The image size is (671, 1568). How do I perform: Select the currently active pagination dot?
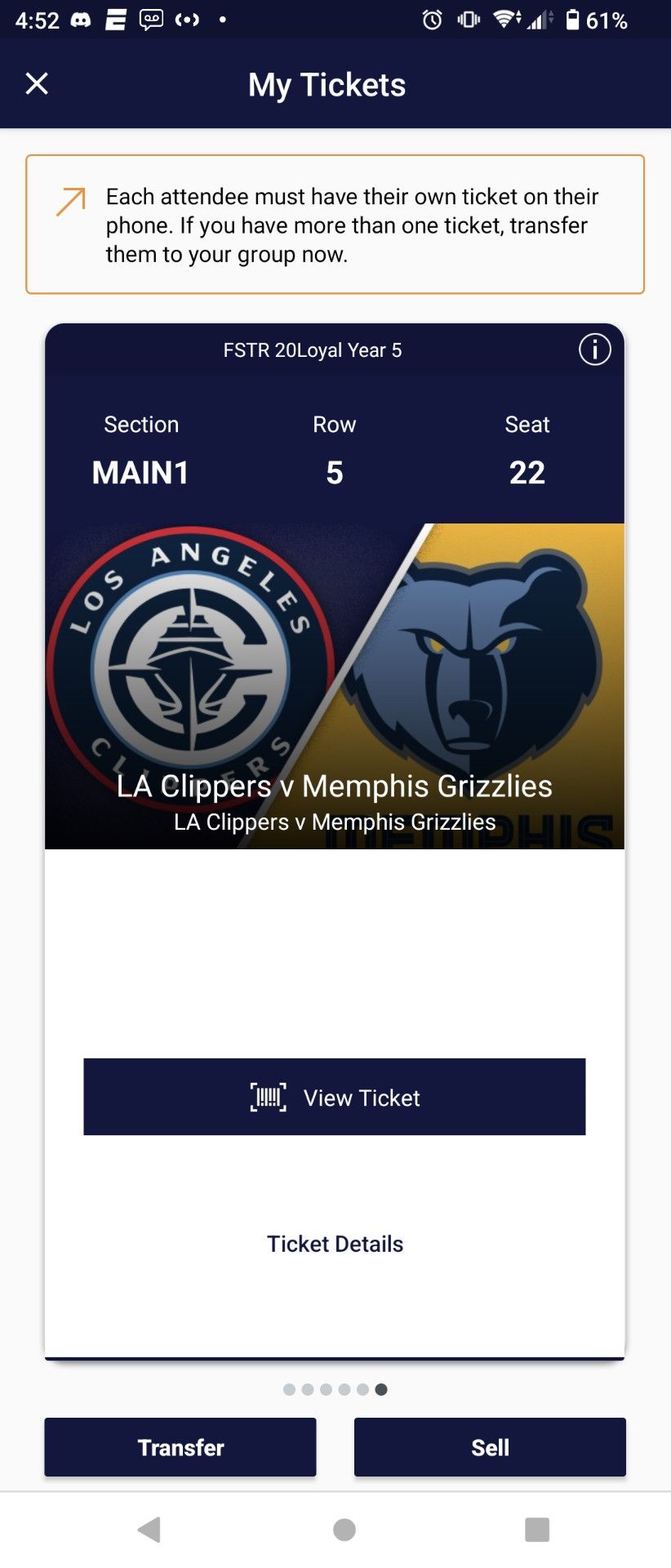(381, 1388)
